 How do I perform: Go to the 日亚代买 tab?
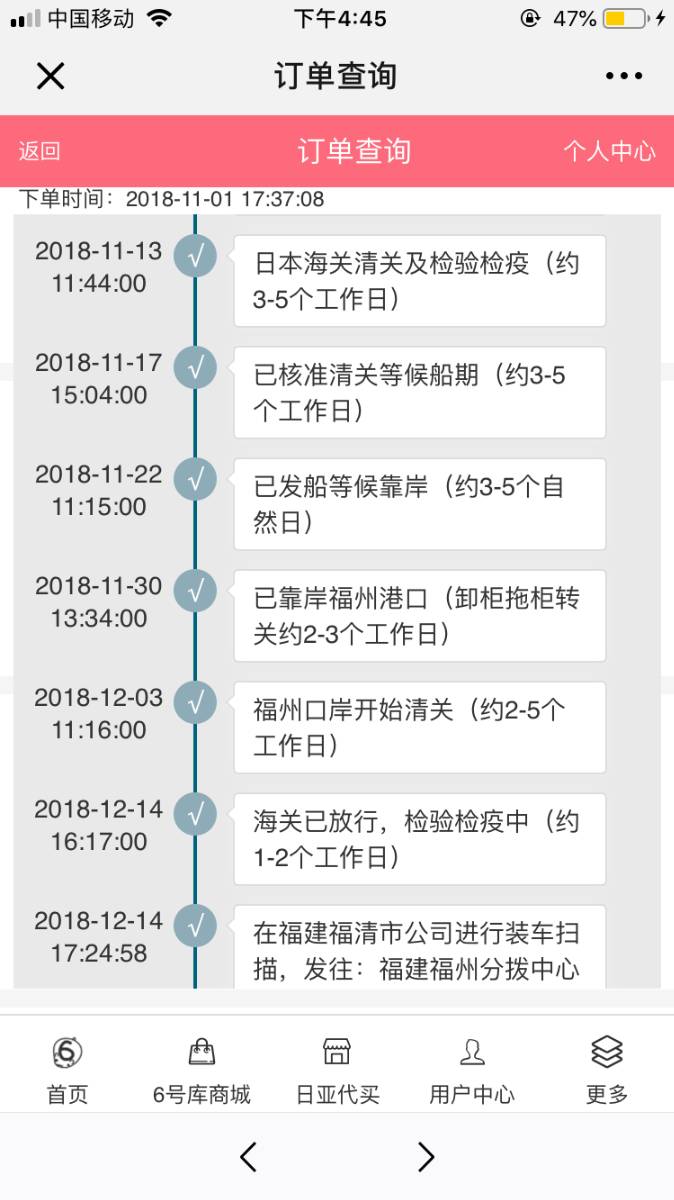pyautogui.click(x=337, y=1070)
